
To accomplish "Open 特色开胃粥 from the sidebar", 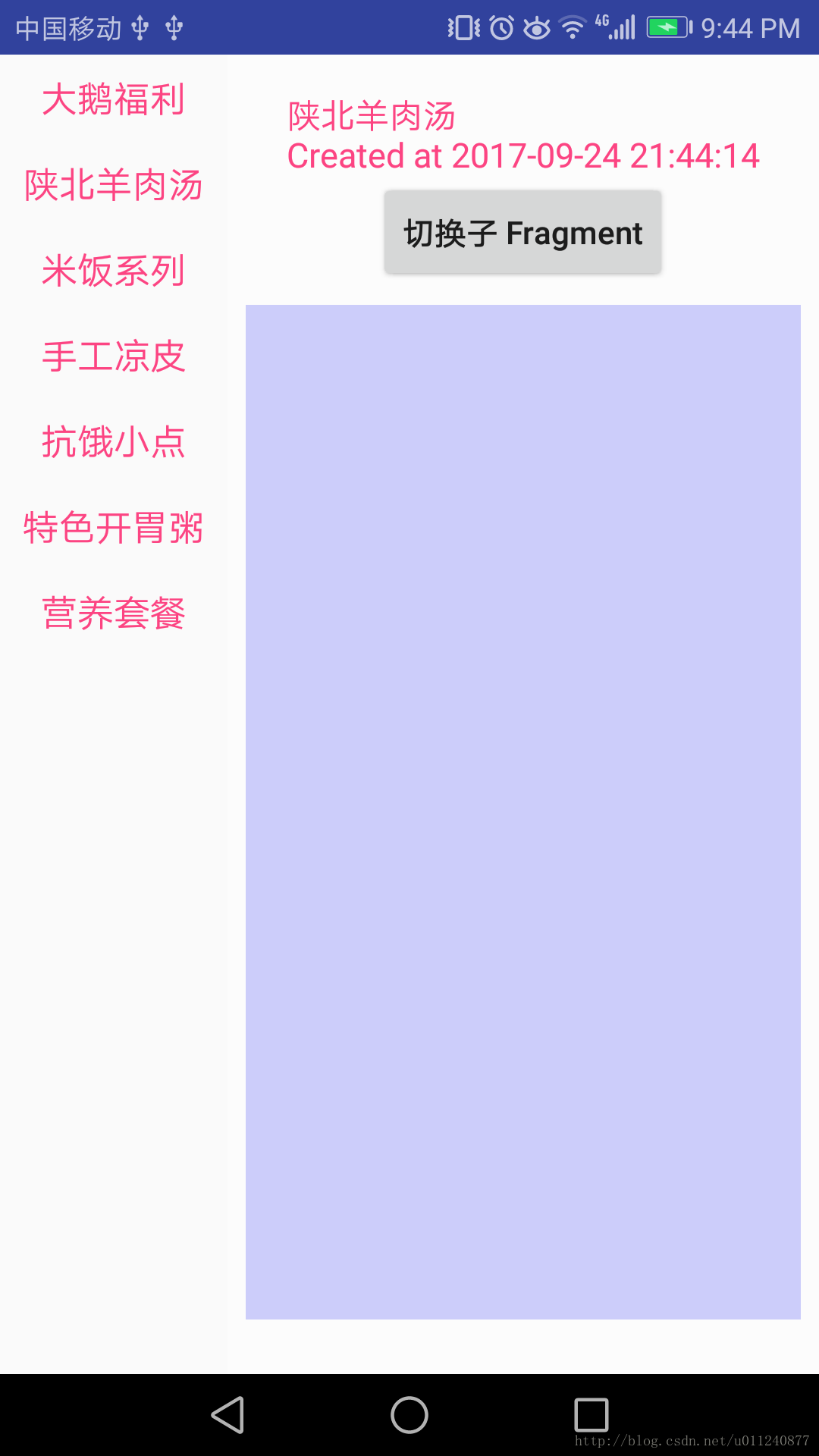I will click(114, 528).
